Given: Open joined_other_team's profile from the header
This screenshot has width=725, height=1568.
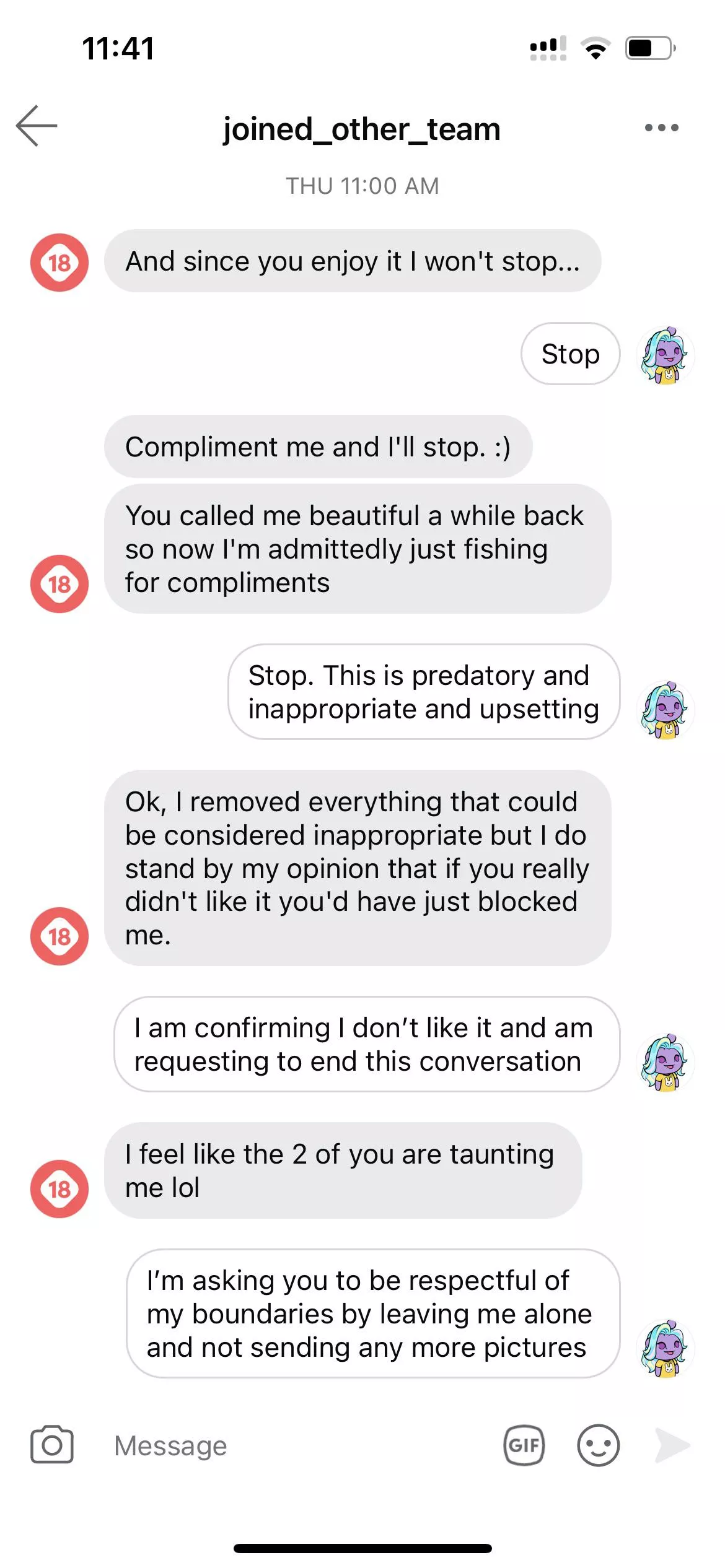Looking at the screenshot, I should point(362,129).
